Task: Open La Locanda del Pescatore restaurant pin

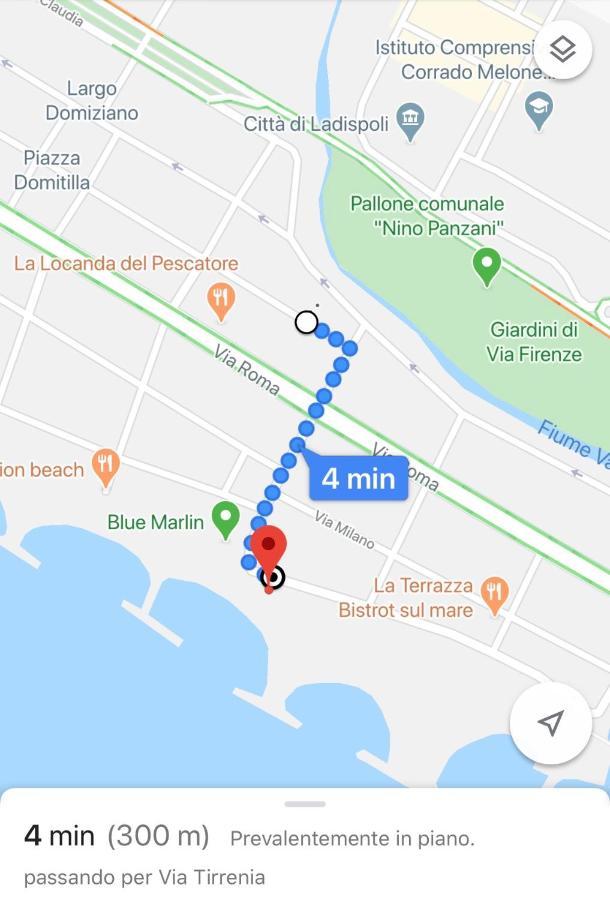Action: (221, 299)
